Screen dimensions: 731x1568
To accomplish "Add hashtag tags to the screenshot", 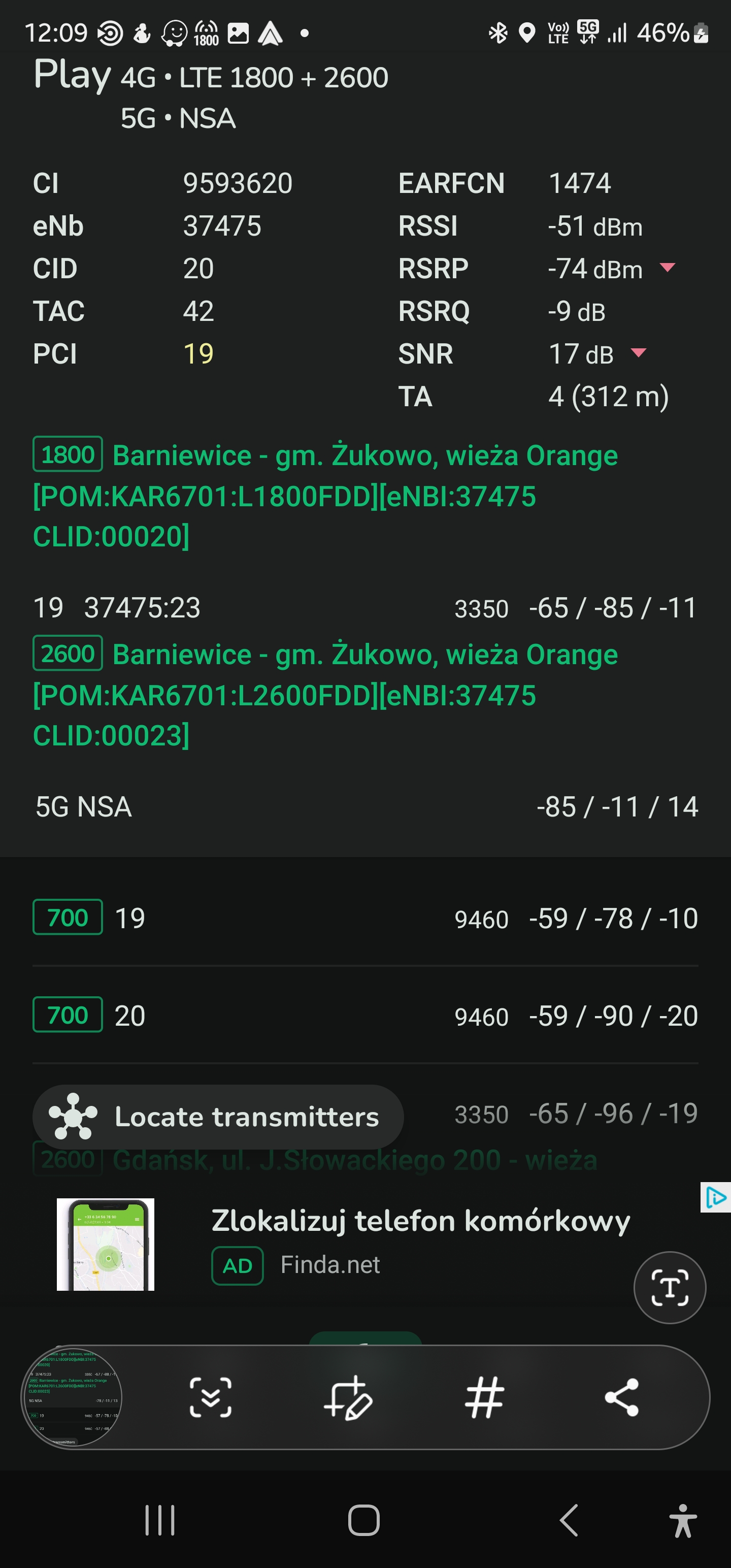I will pyautogui.click(x=484, y=1397).
